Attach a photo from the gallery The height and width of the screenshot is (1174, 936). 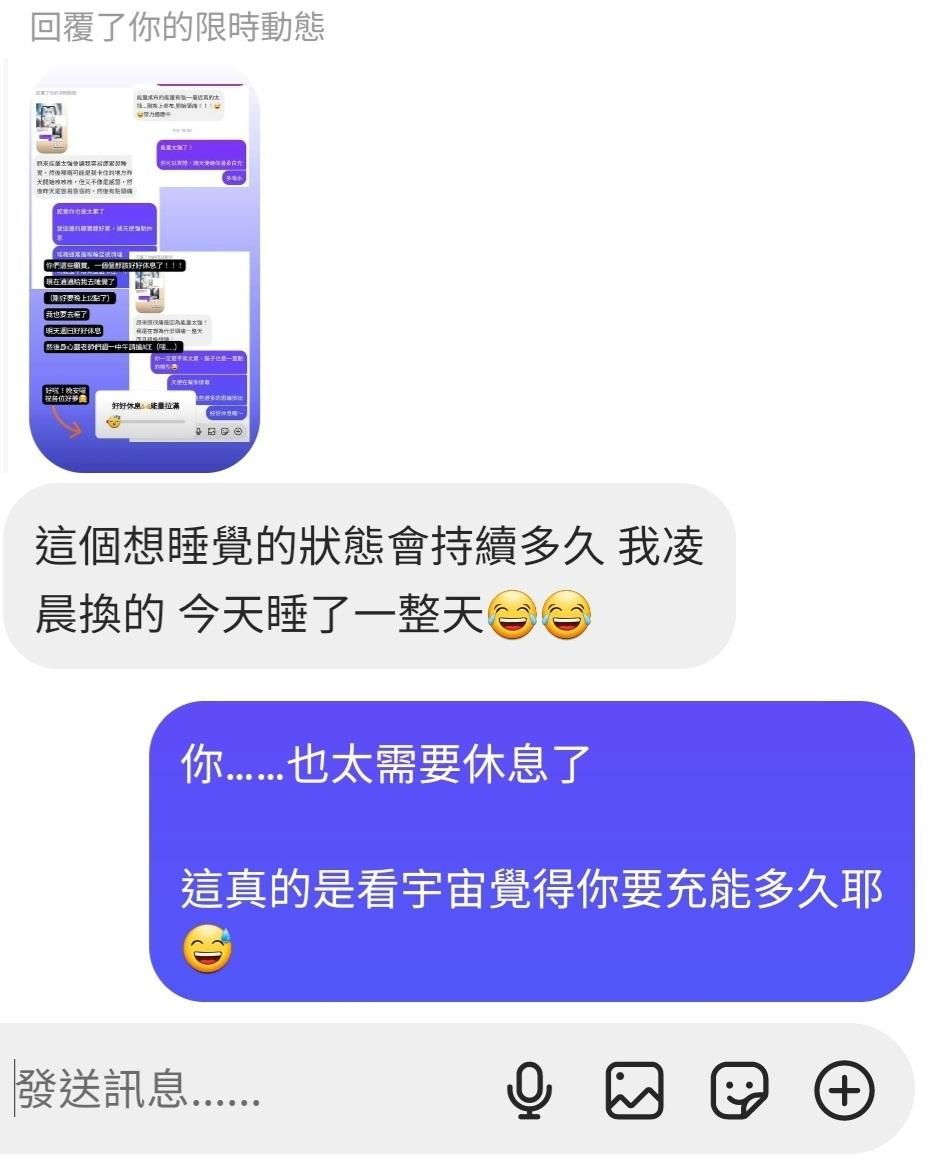pyautogui.click(x=634, y=1090)
